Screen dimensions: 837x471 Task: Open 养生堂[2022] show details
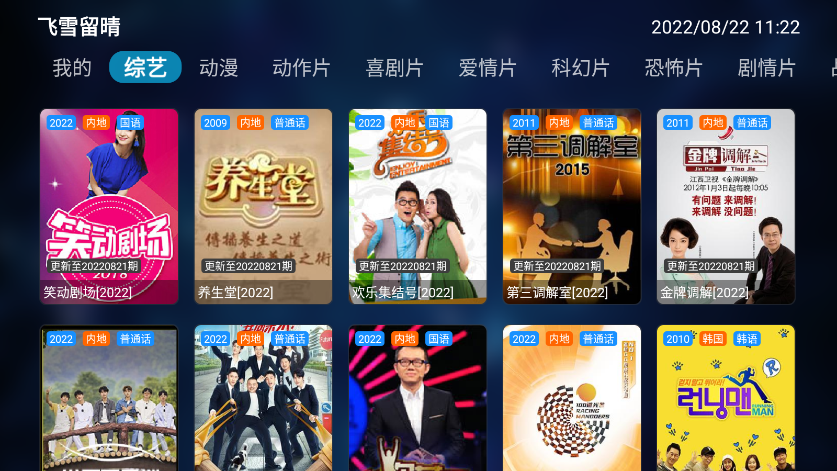(x=263, y=206)
